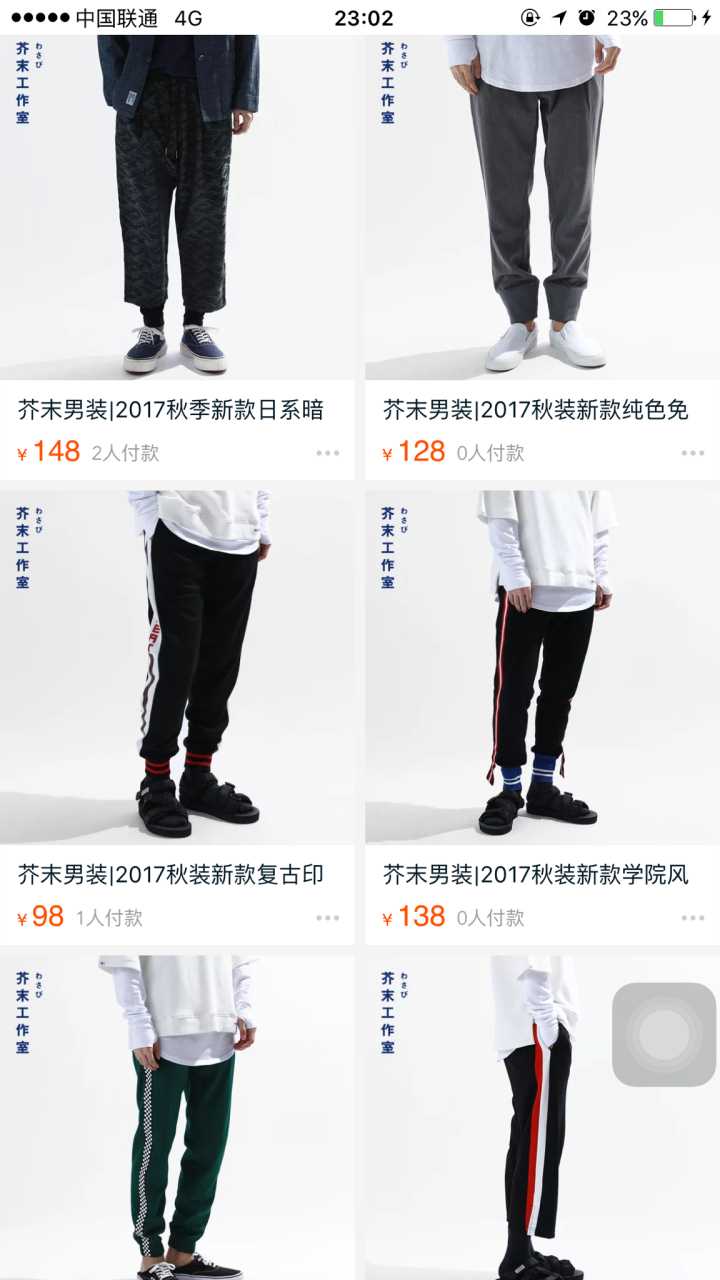
Task: Show more options for the ¥138 item
Action: pyautogui.click(x=693, y=918)
